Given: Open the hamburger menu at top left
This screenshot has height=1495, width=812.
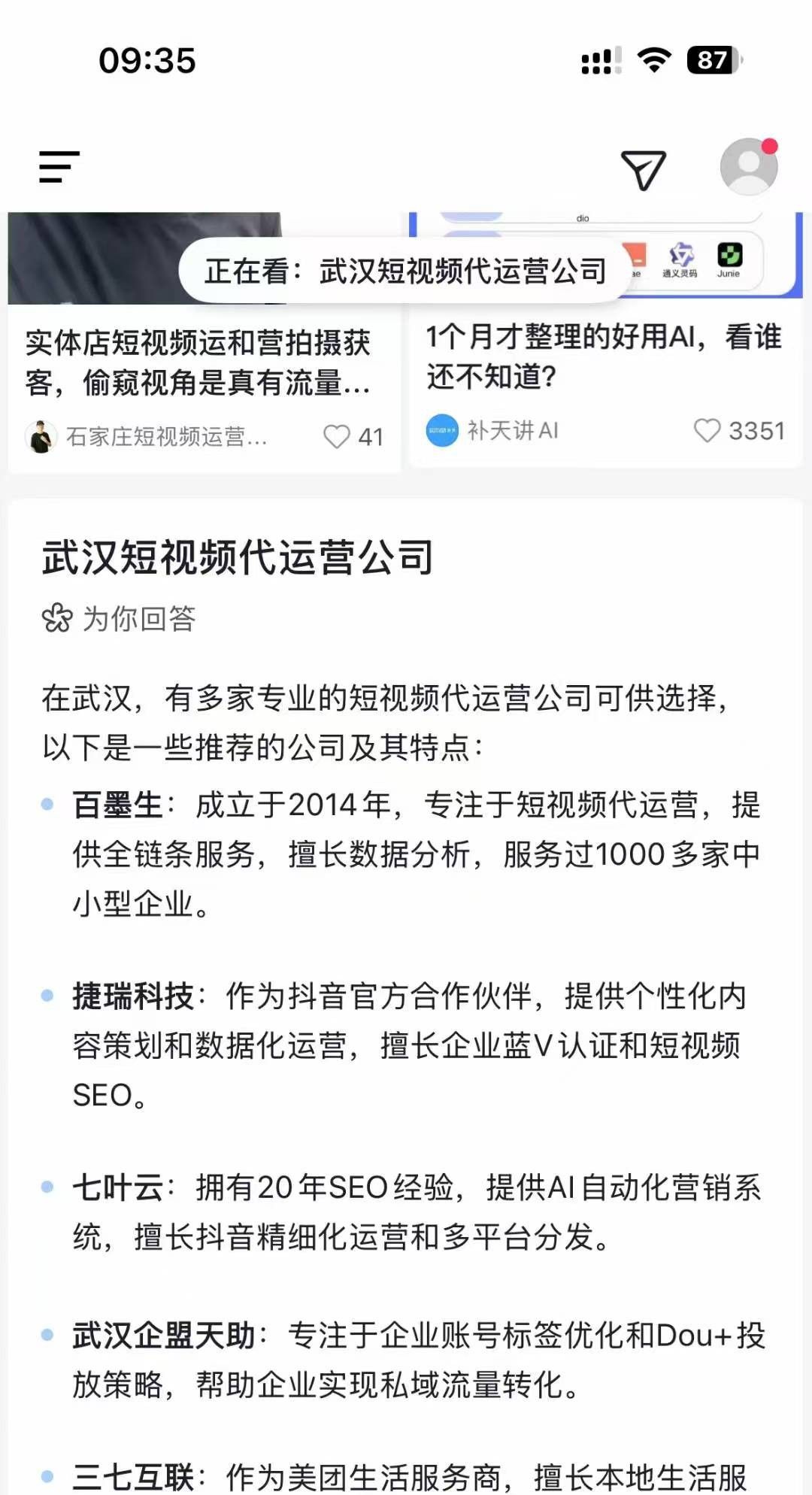Looking at the screenshot, I should coord(59,167).
